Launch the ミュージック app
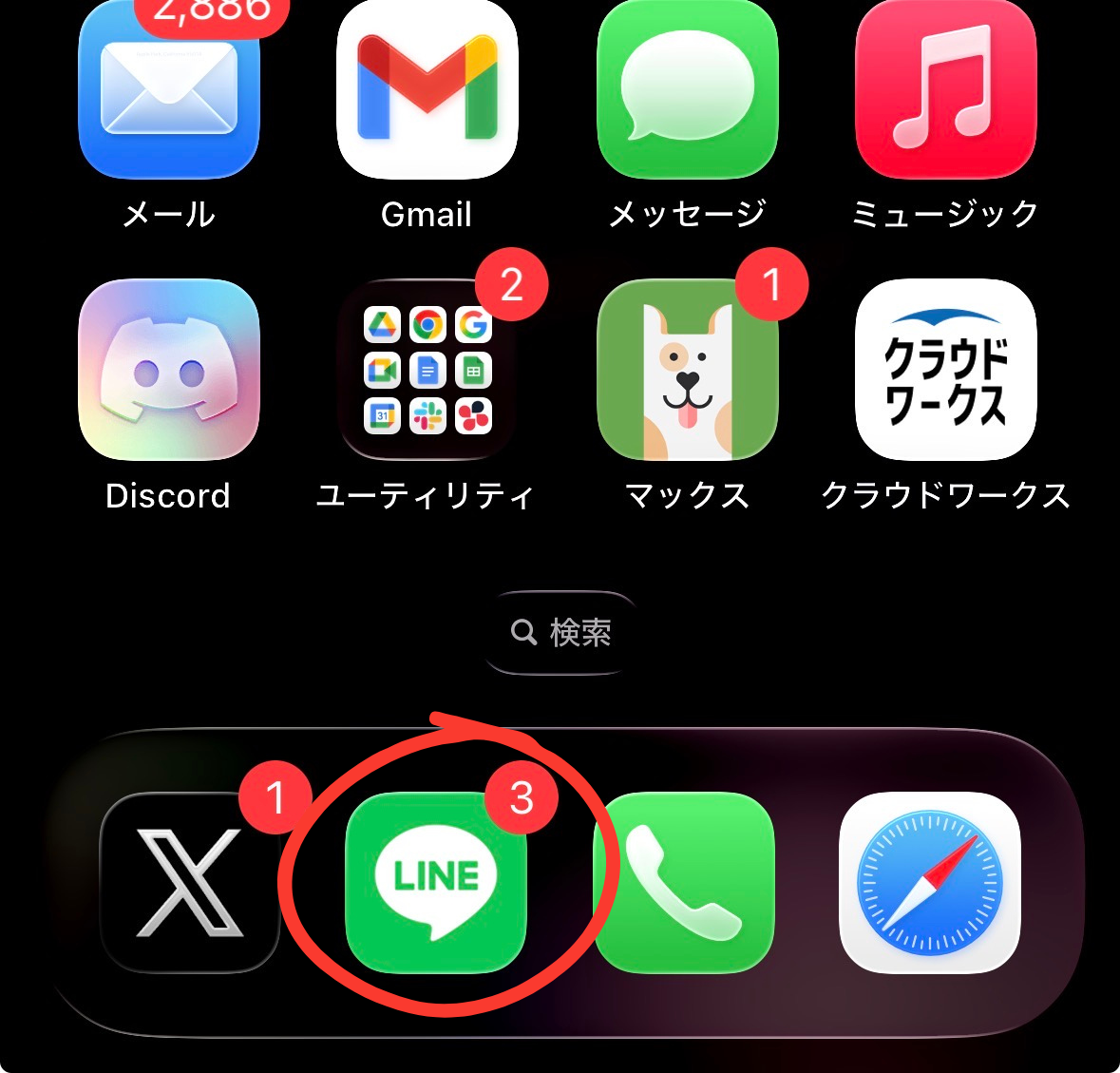This screenshot has height=1073, width=1120. click(x=946, y=90)
